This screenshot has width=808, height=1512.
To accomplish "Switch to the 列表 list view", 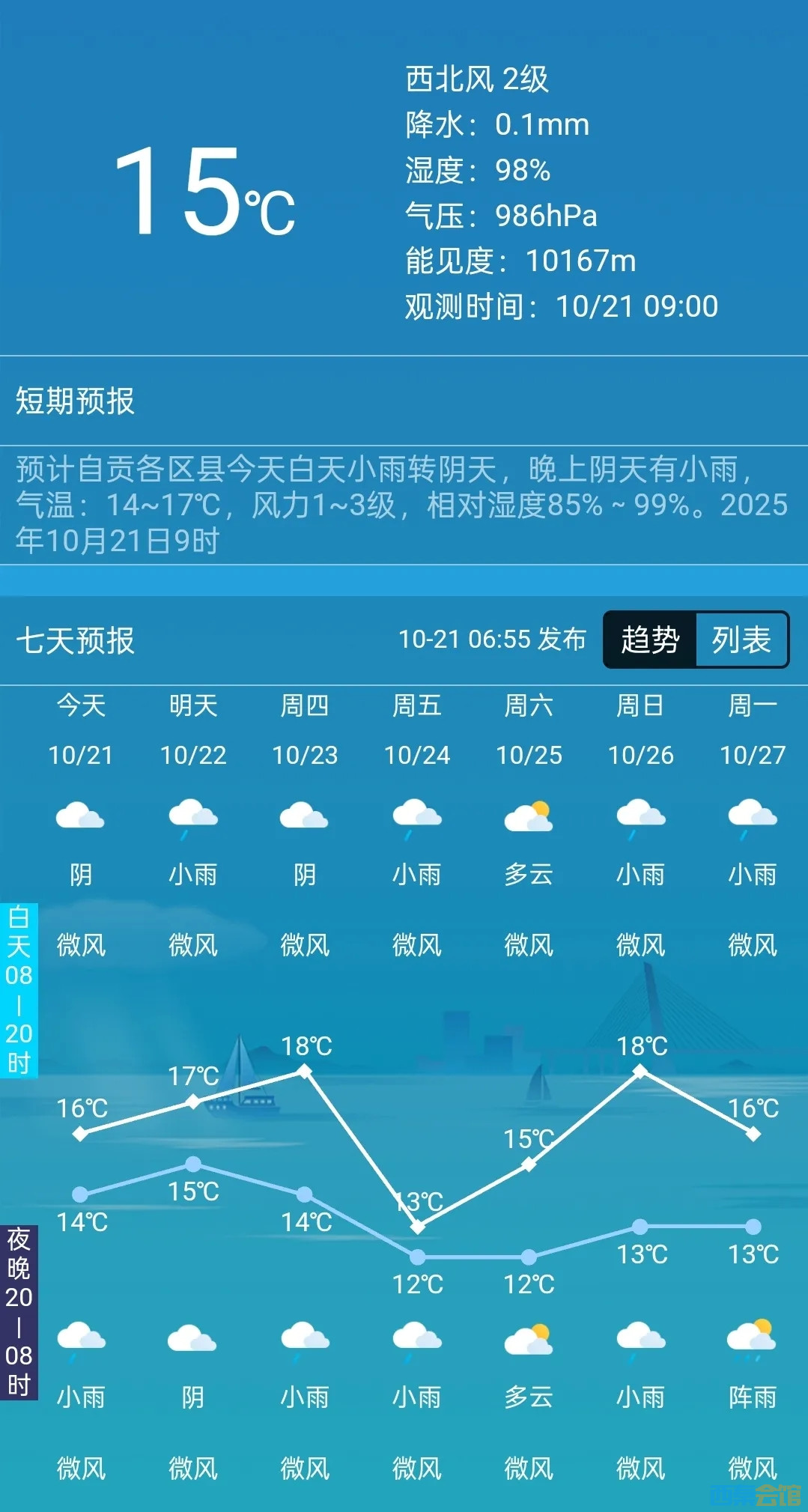I will coord(741,640).
